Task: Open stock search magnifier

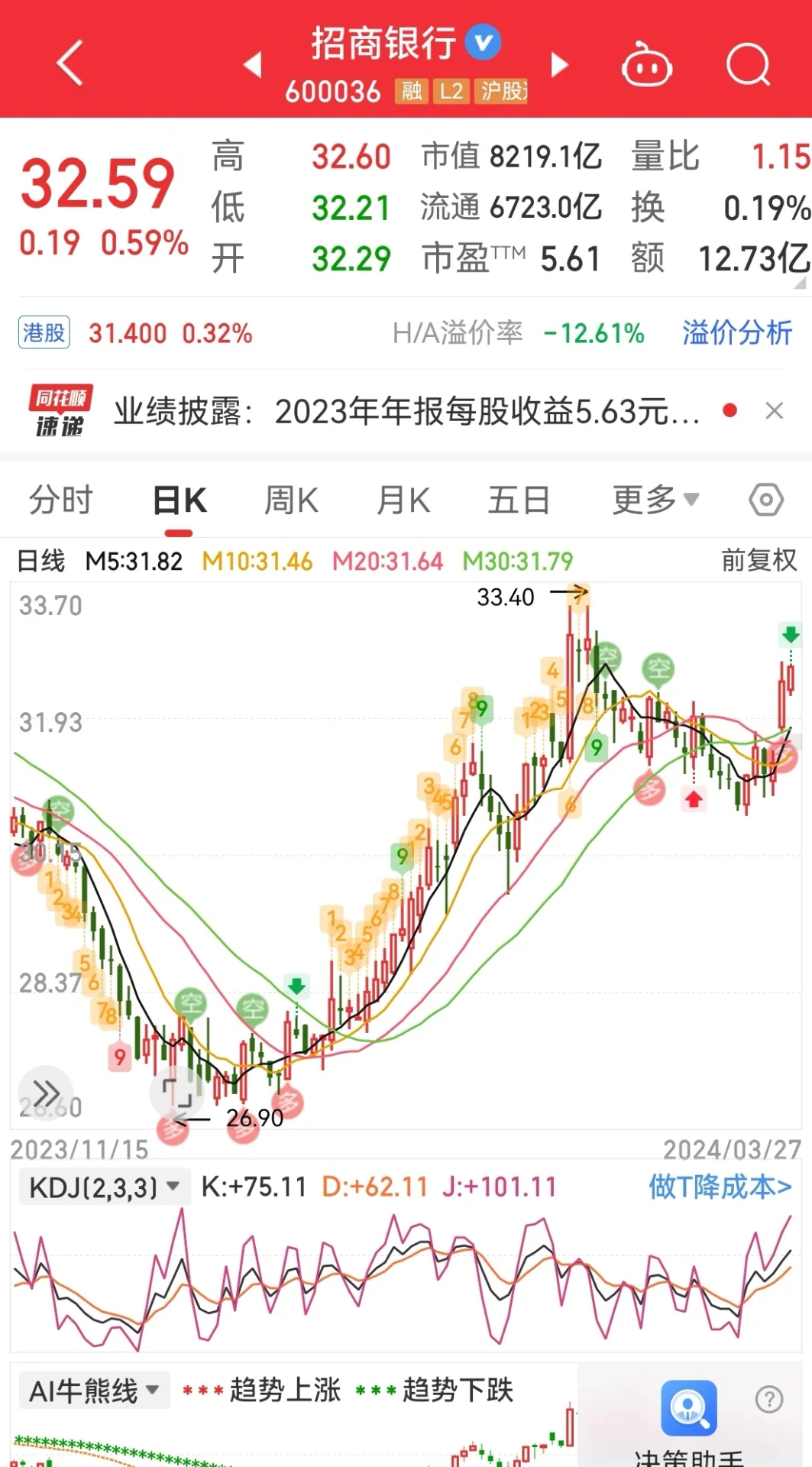Action: 748,65
